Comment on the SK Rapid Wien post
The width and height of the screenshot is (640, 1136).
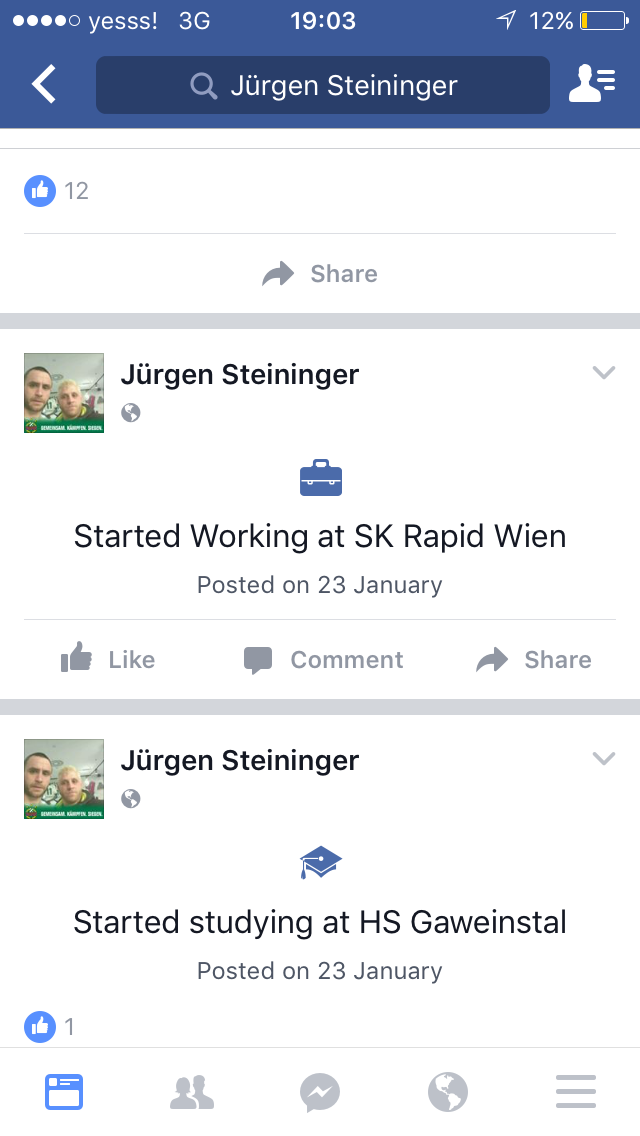tap(323, 659)
